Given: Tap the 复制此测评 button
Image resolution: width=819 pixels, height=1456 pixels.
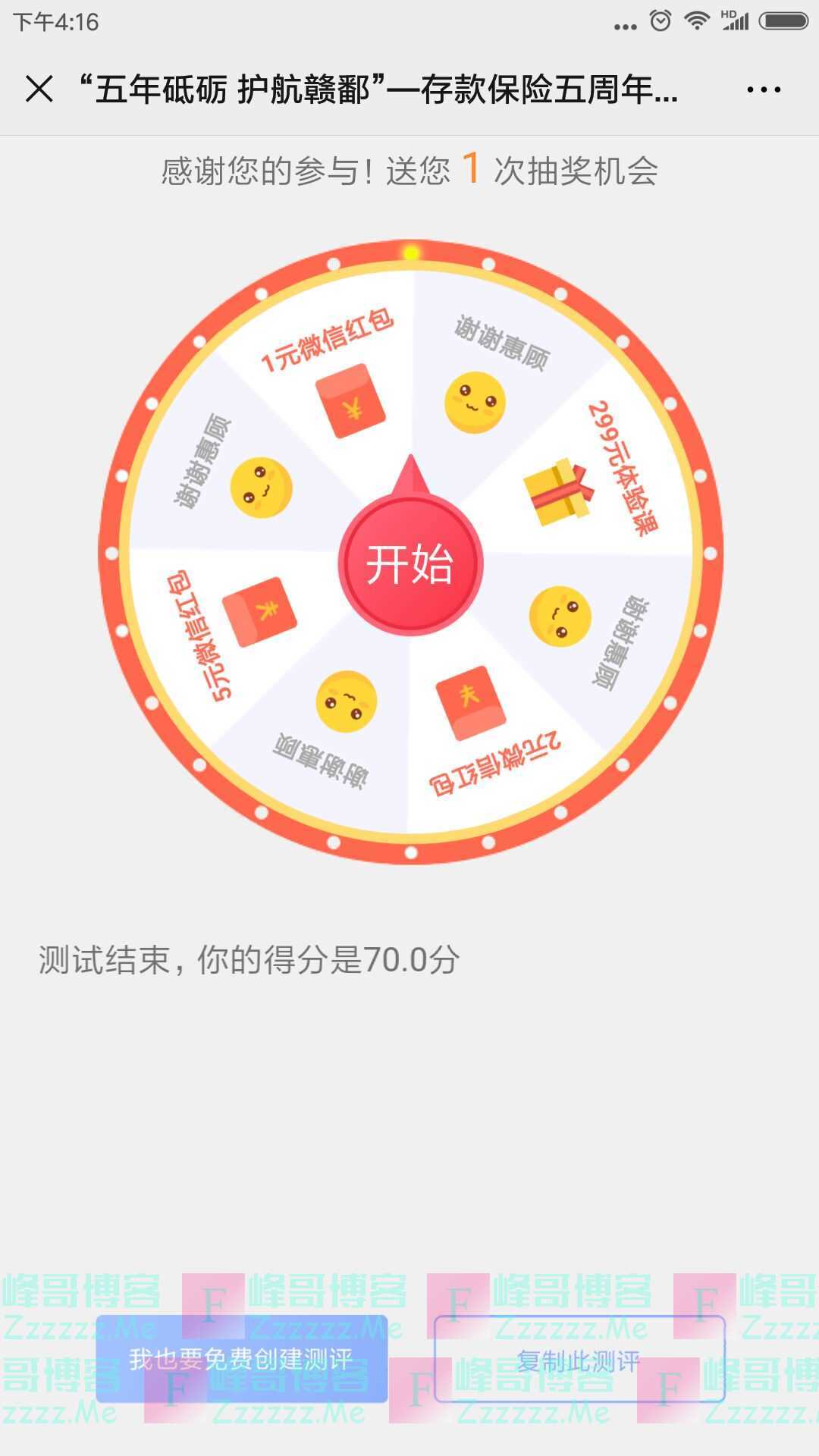Looking at the screenshot, I should click(x=579, y=1359).
